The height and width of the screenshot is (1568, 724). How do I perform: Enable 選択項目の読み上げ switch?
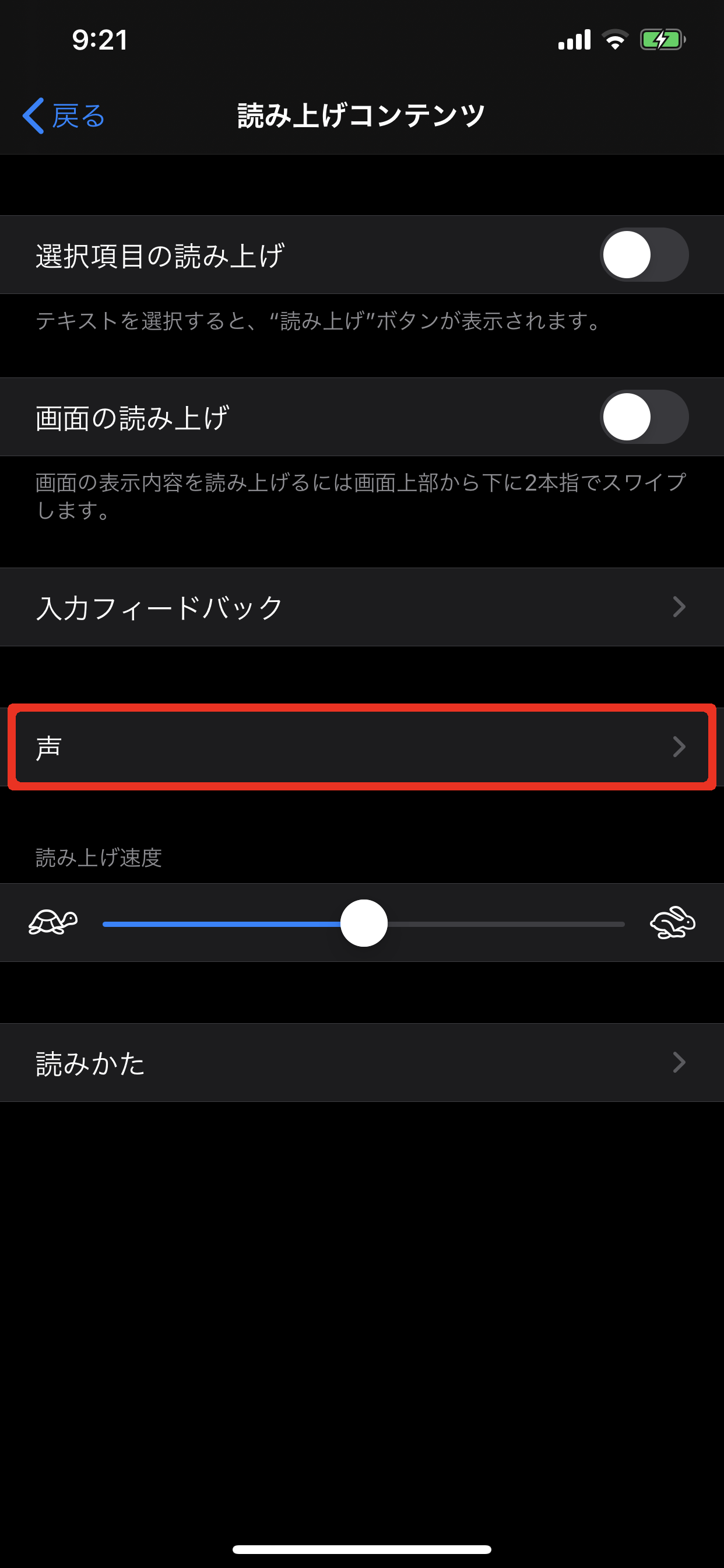[644, 255]
